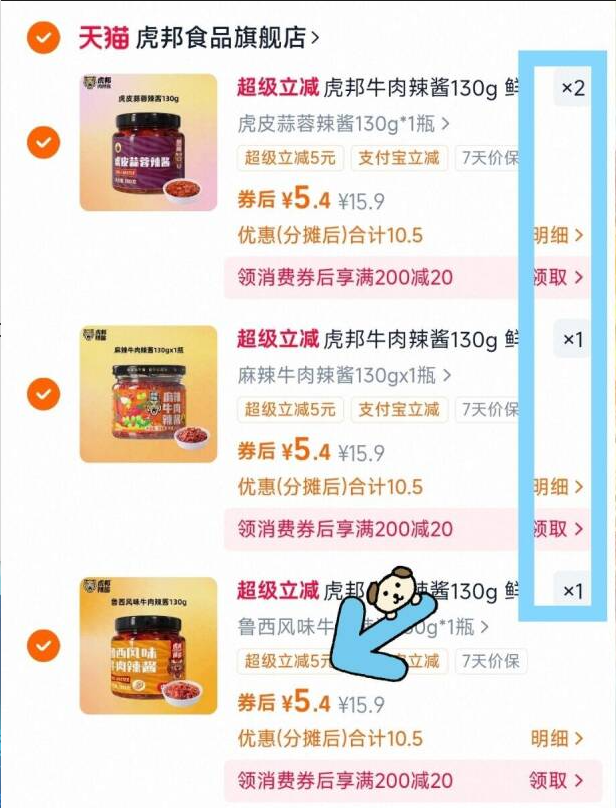Viewport: 616px width, 808px height.
Task: Open the 麻辣牛肉辣酱 product image
Action: 148,393
